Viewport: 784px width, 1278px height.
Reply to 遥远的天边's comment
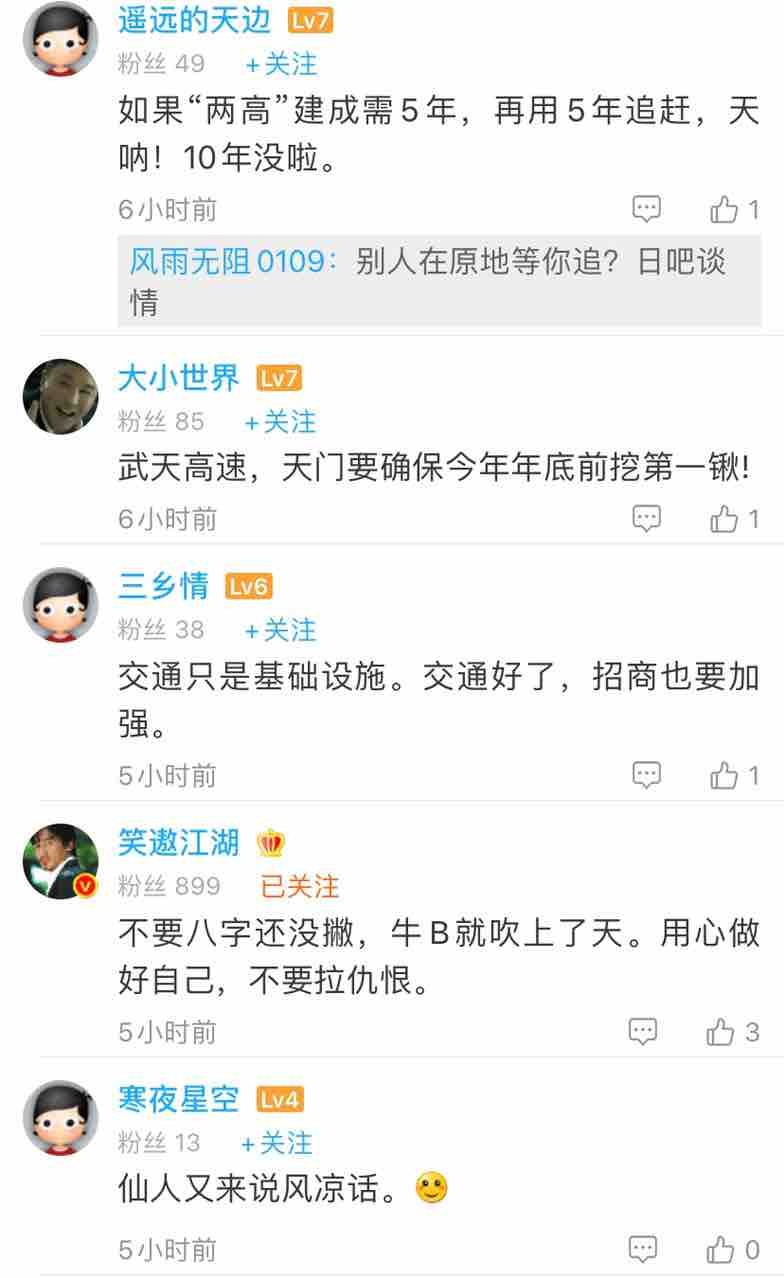[647, 208]
